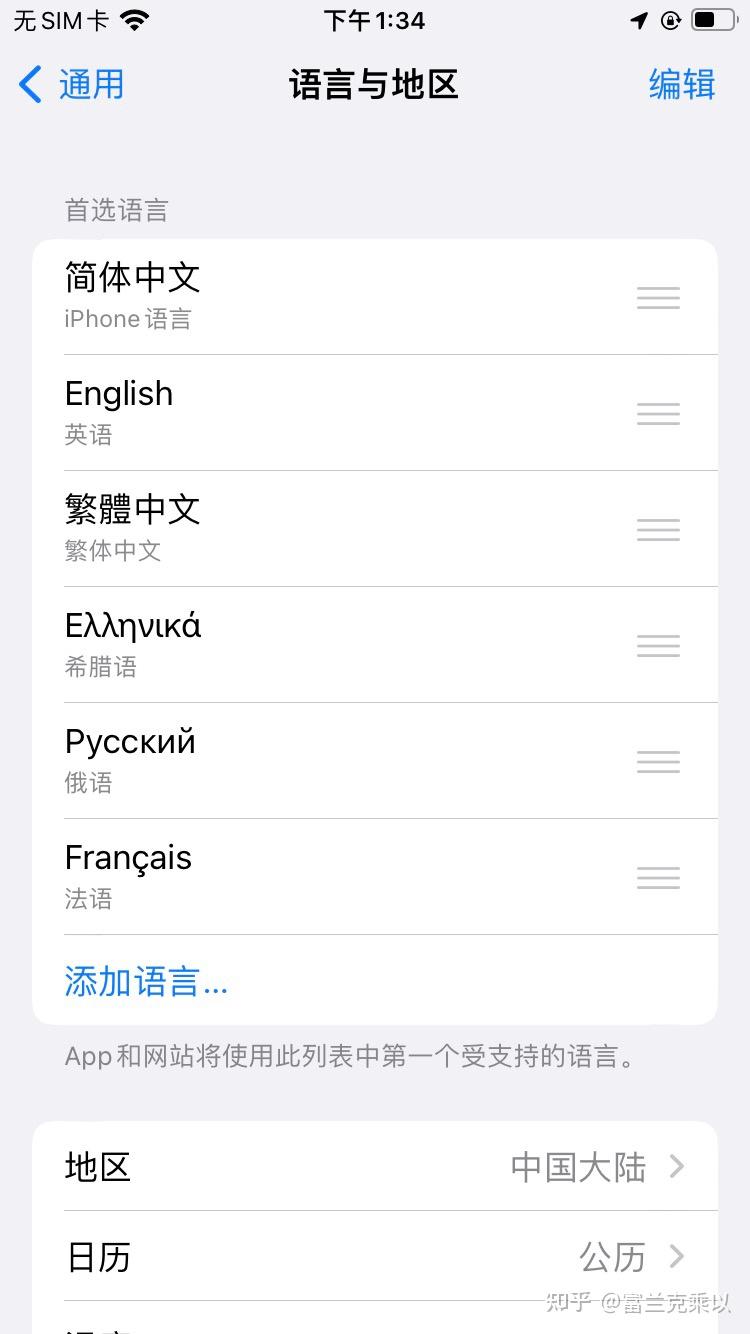Select the 繁體中文 language row

pos(300,529)
